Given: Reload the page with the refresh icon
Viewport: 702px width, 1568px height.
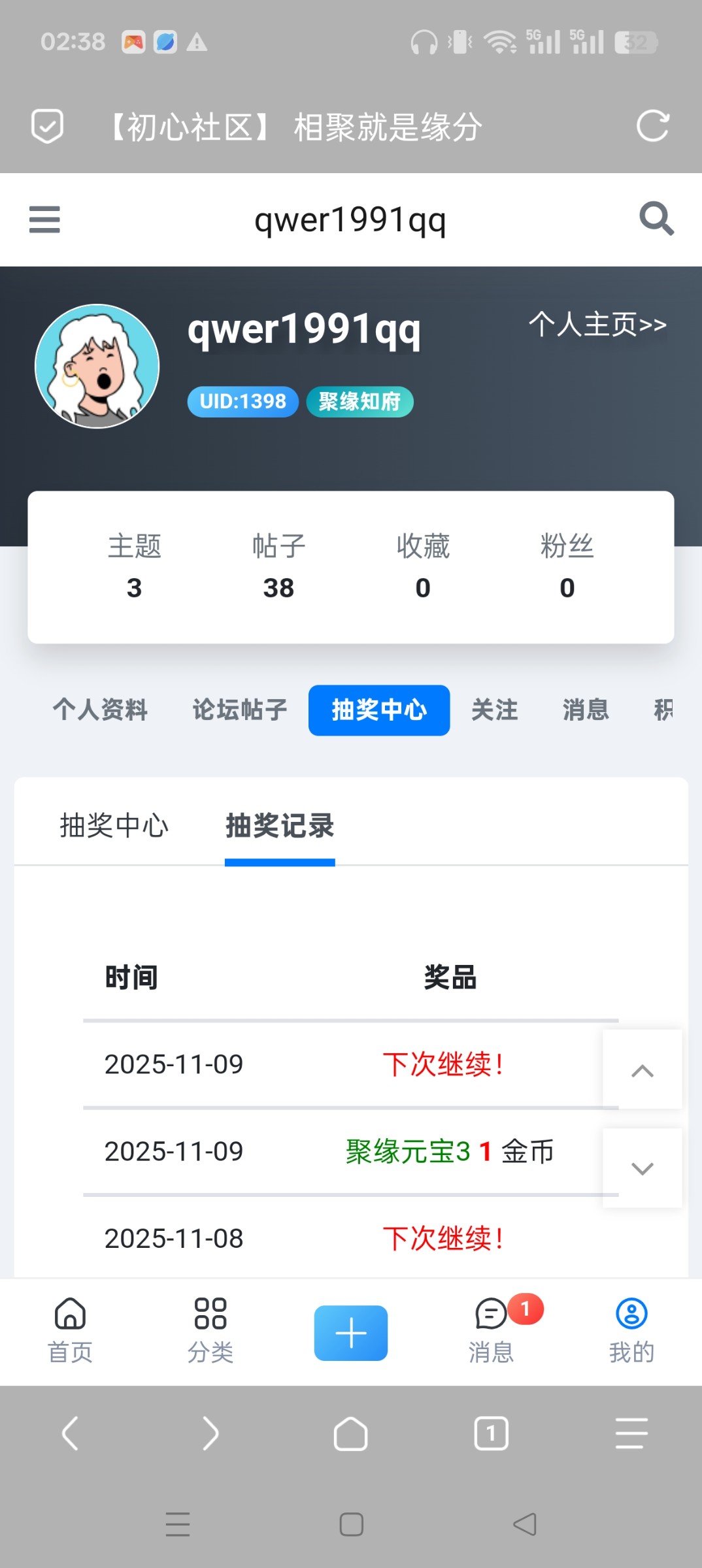Looking at the screenshot, I should (653, 126).
